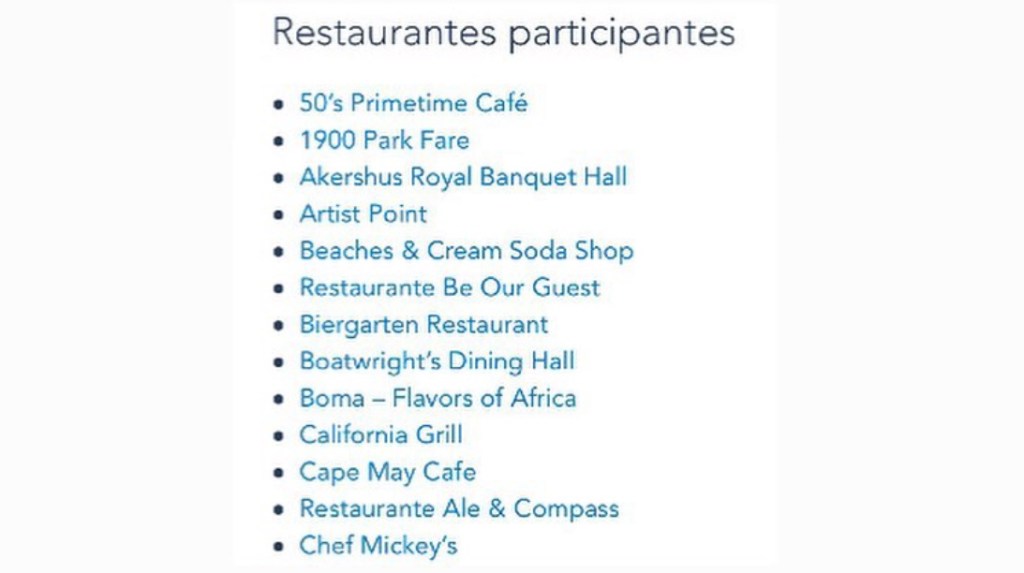Open the Biergarten Restaurant link
This screenshot has width=1024, height=573.
pos(424,325)
